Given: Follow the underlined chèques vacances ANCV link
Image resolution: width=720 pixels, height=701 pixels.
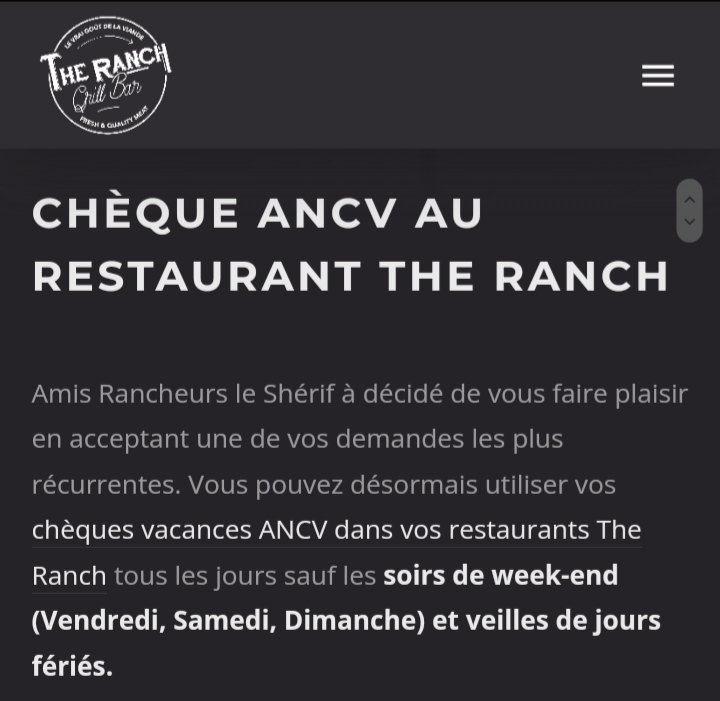Looking at the screenshot, I should click(x=336, y=530).
